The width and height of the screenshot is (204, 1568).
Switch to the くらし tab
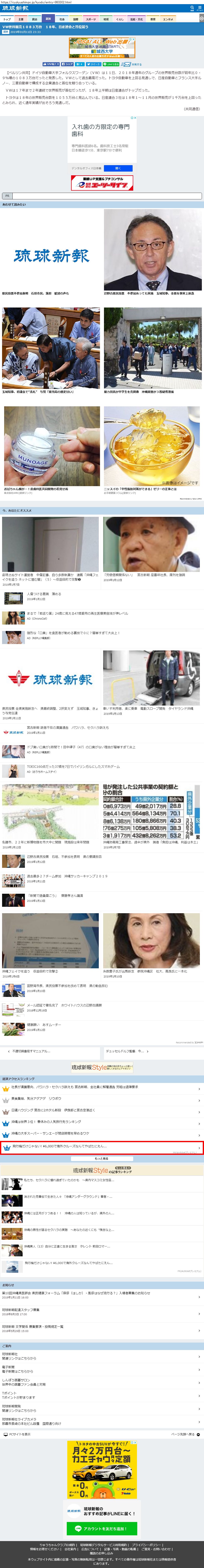120,19
